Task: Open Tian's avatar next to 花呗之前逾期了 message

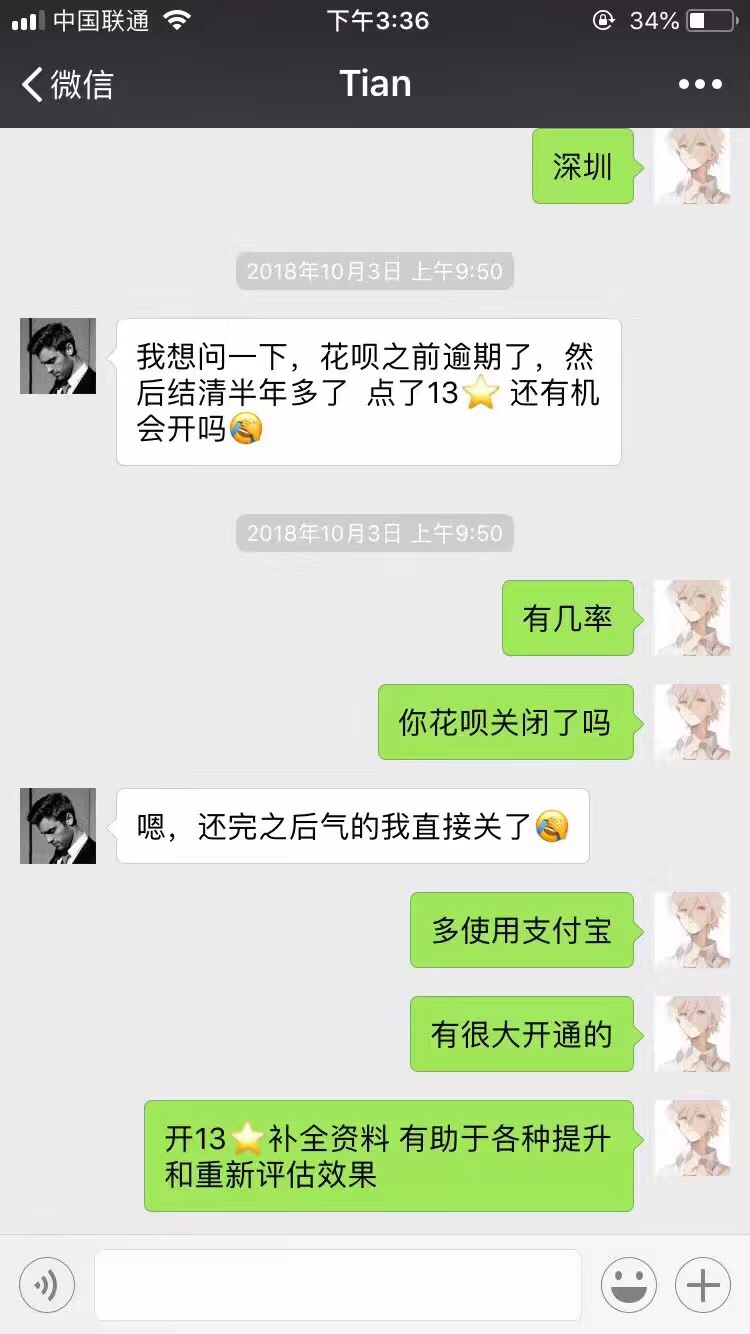Action: (x=58, y=356)
